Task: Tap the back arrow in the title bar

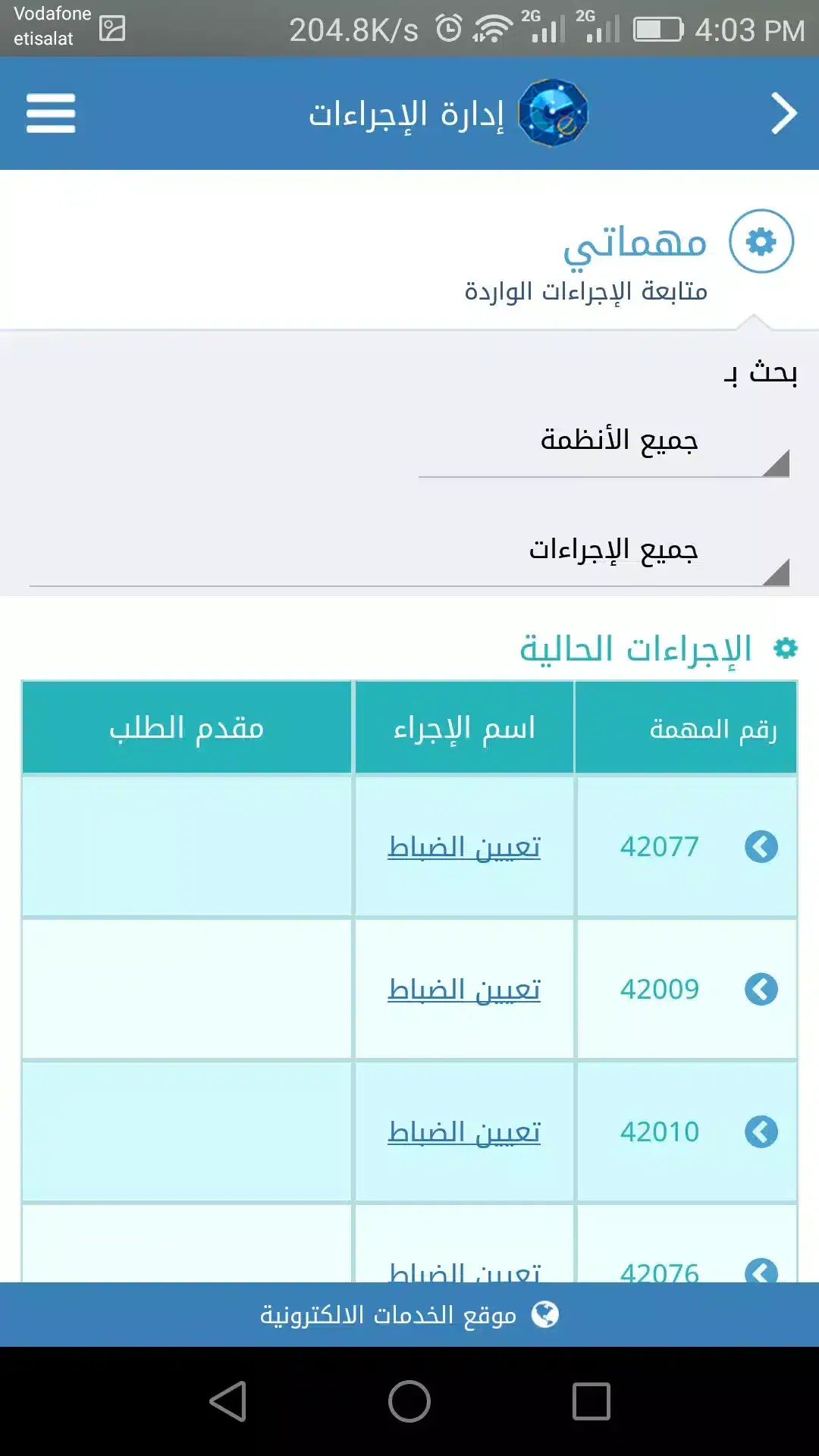Action: (x=783, y=113)
